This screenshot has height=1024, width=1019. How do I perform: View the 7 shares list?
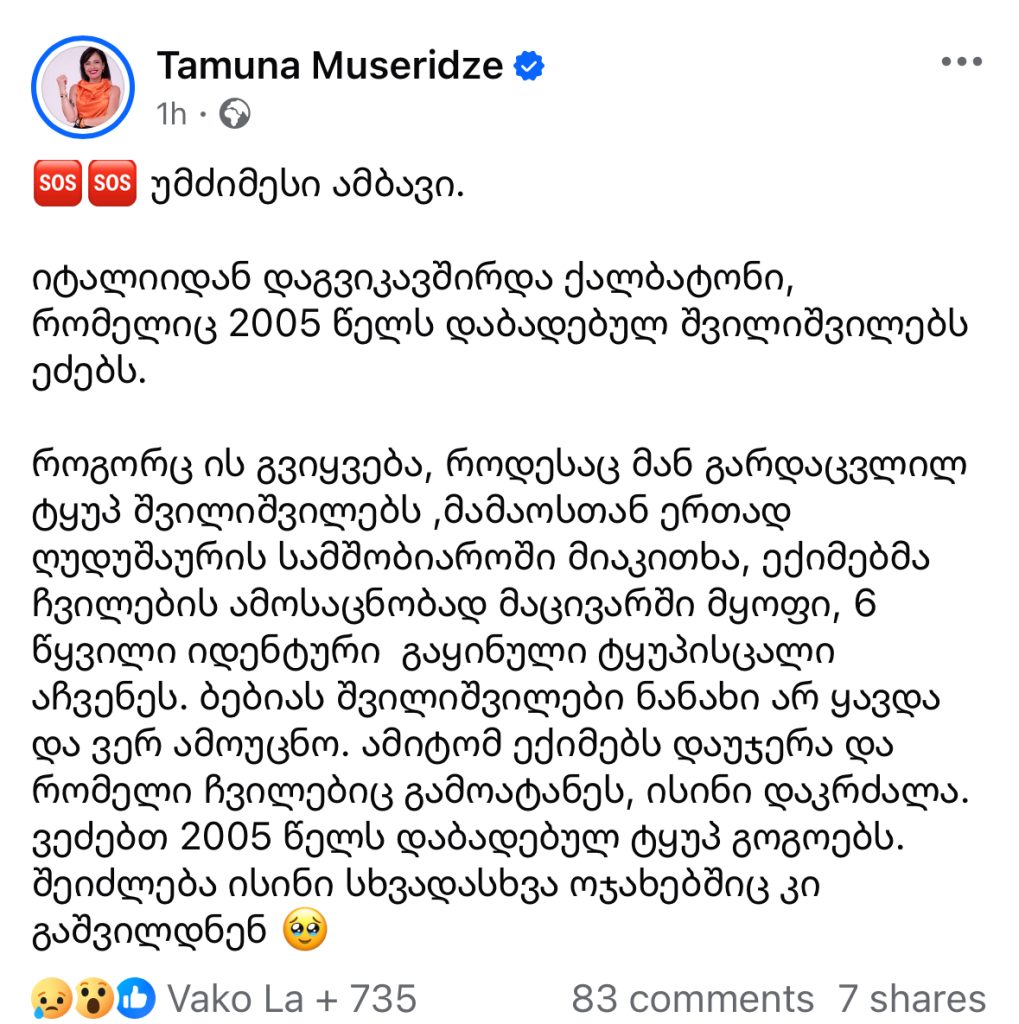click(x=911, y=997)
